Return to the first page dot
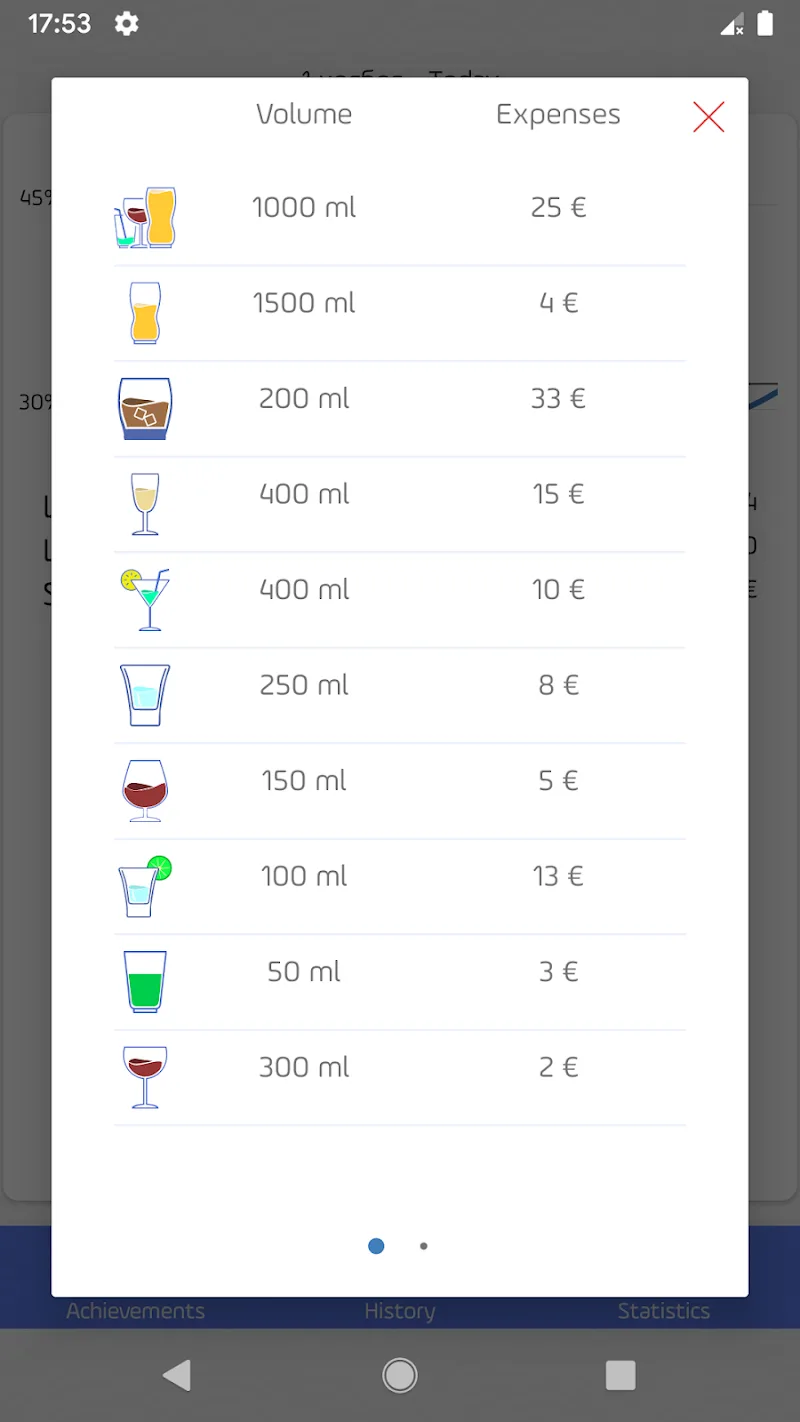The width and height of the screenshot is (800, 1422). [376, 1246]
